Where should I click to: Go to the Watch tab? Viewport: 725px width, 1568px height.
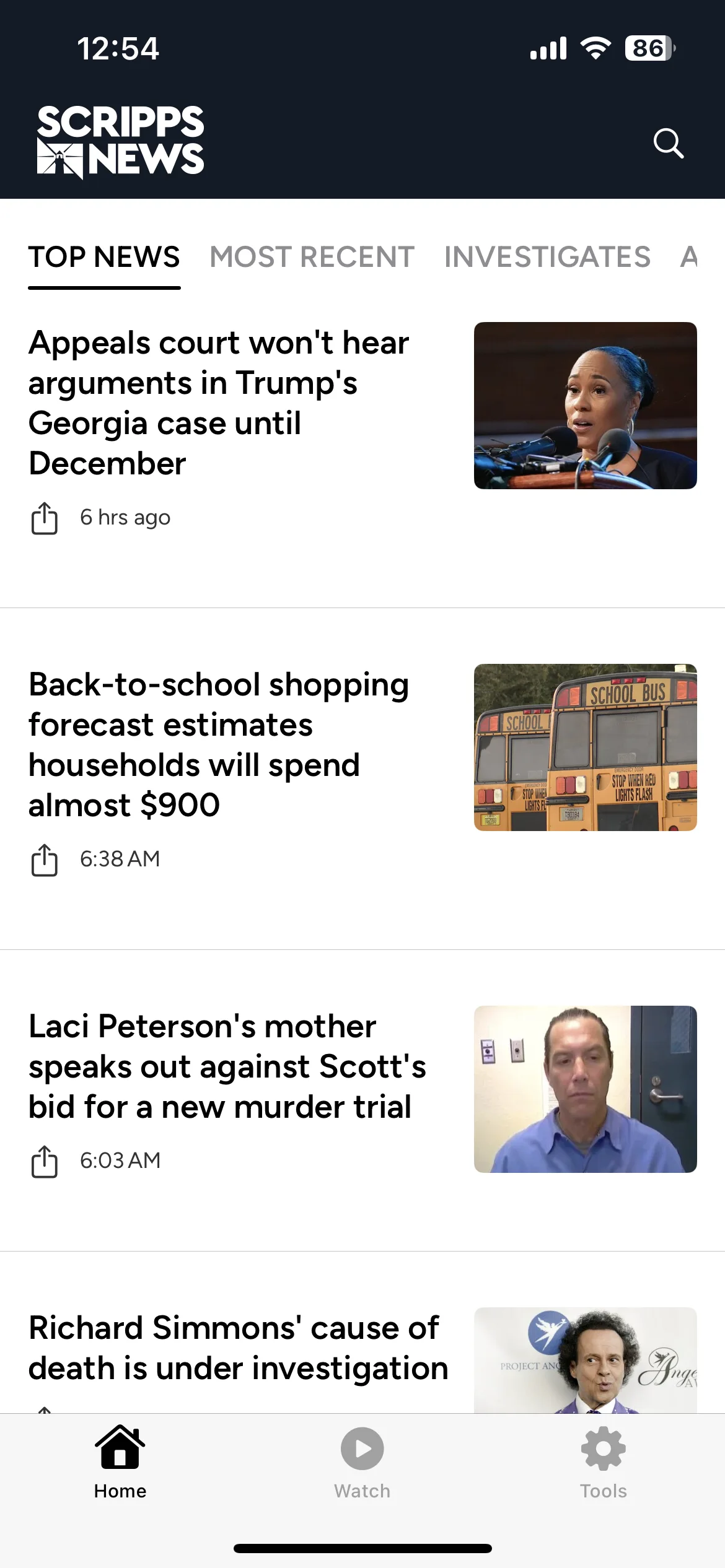coord(362,1461)
